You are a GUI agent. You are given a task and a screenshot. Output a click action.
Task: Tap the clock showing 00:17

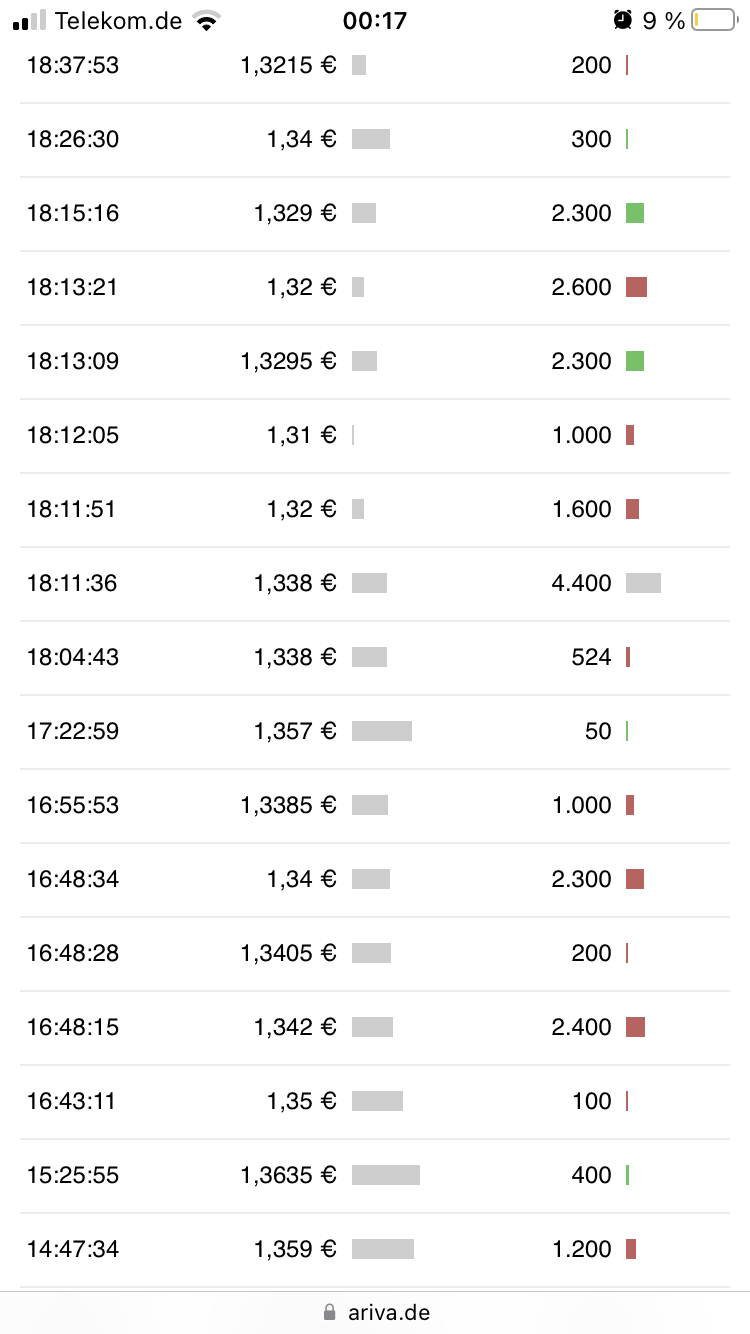[x=375, y=19]
